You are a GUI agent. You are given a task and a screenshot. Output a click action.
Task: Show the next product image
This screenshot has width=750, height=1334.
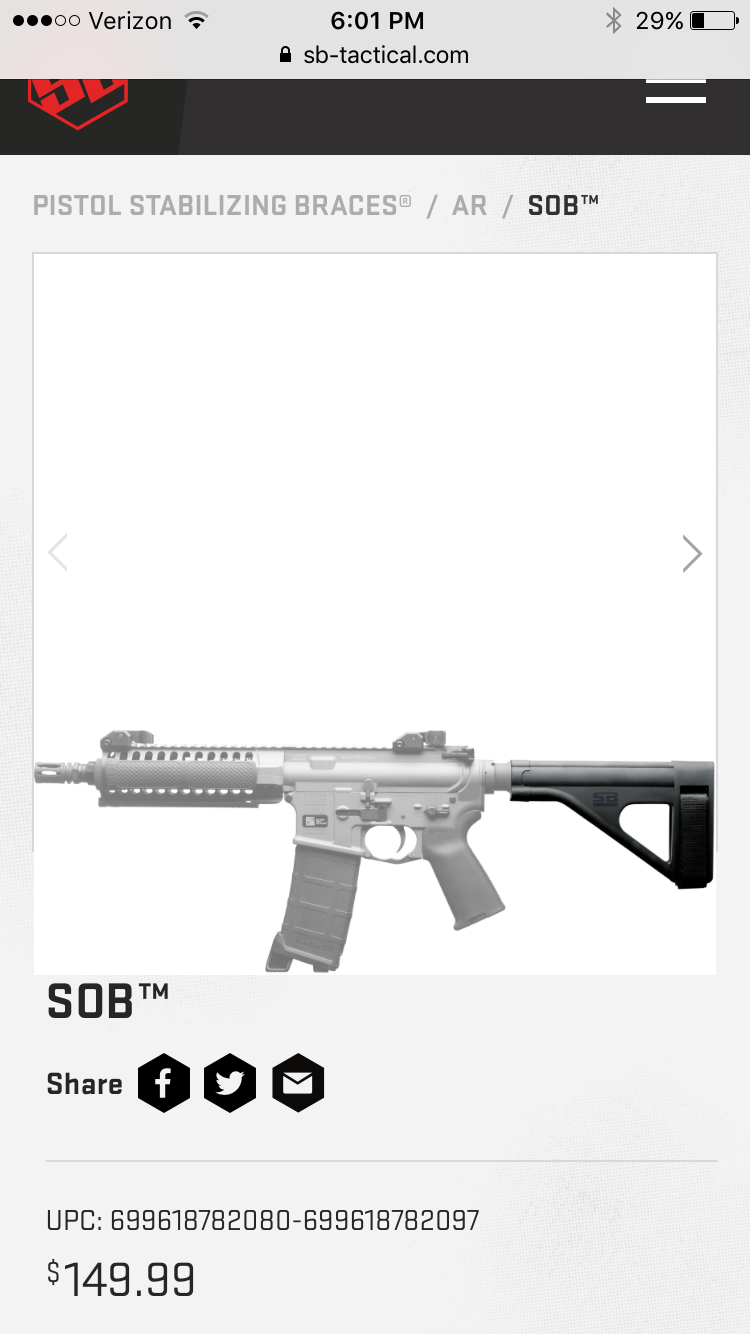pos(692,553)
